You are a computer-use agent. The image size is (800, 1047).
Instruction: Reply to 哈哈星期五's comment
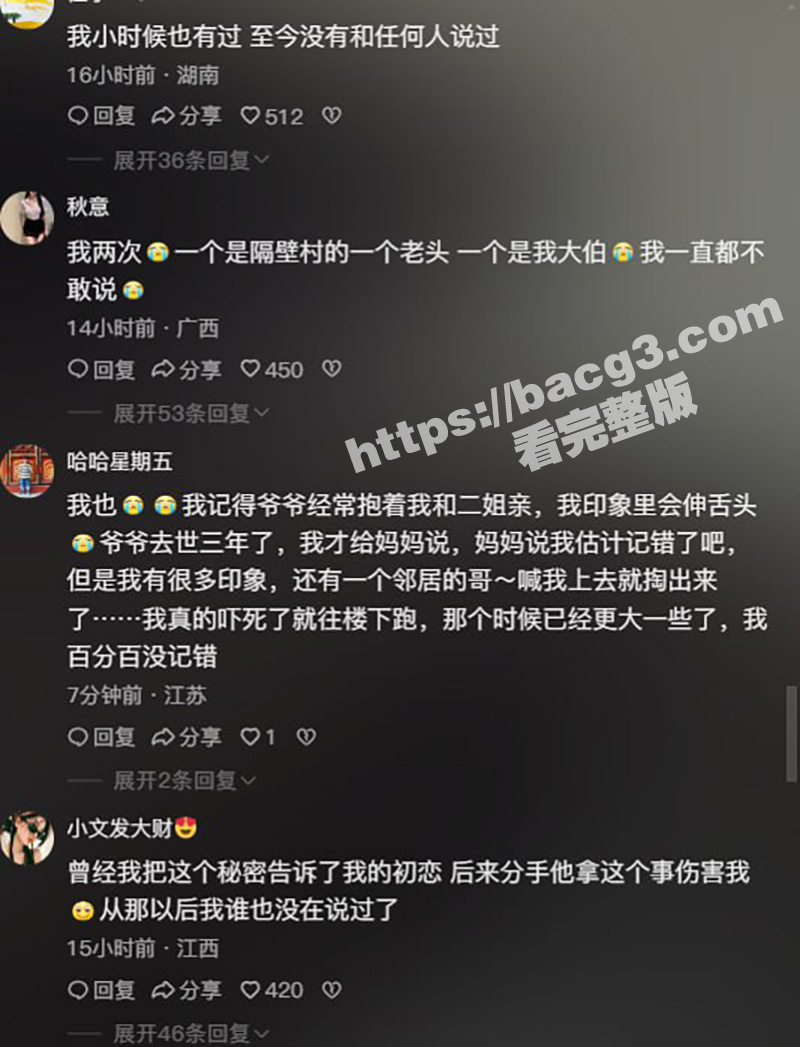101,737
